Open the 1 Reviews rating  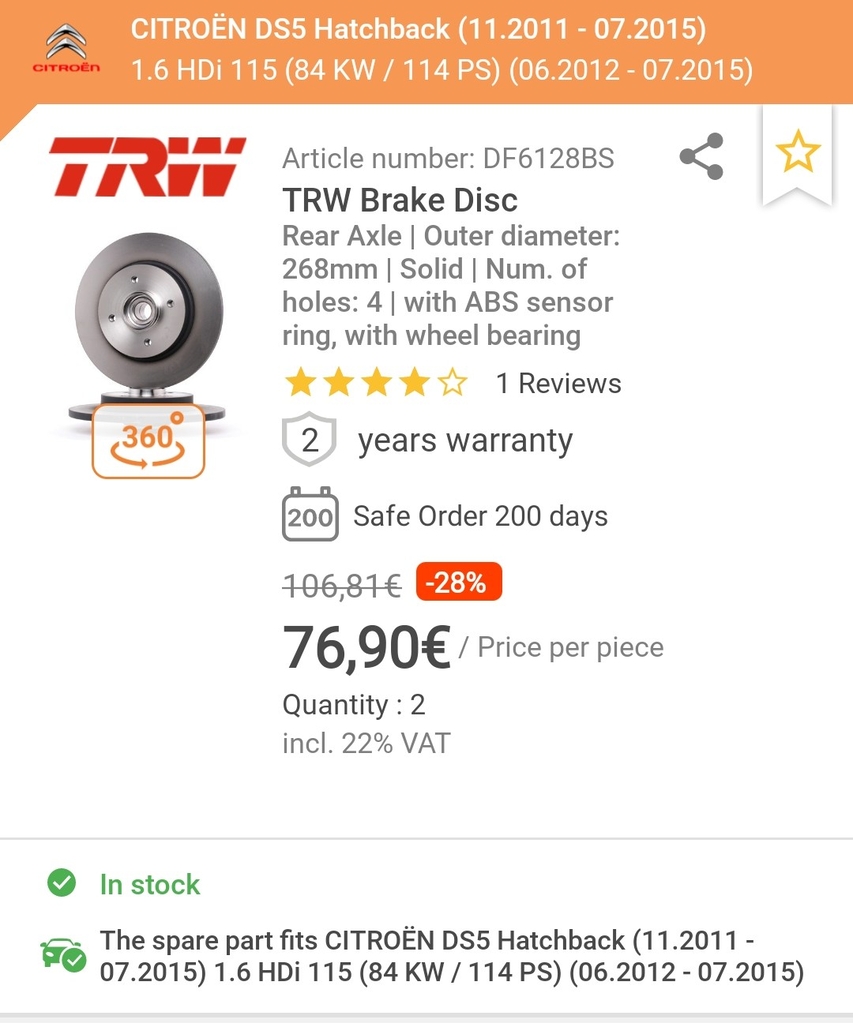(558, 383)
